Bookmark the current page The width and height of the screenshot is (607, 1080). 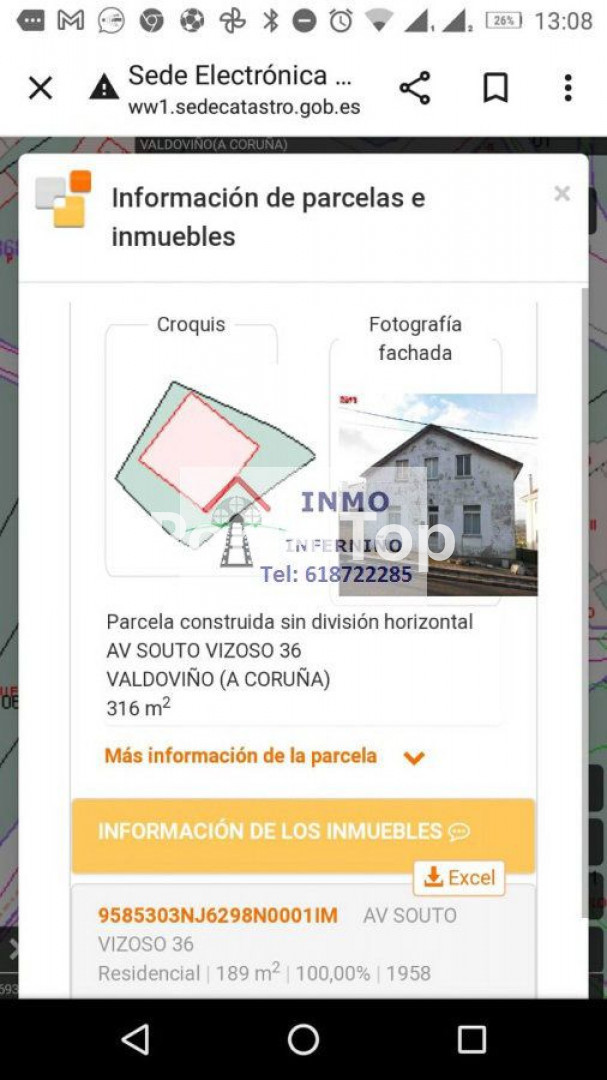(x=495, y=89)
